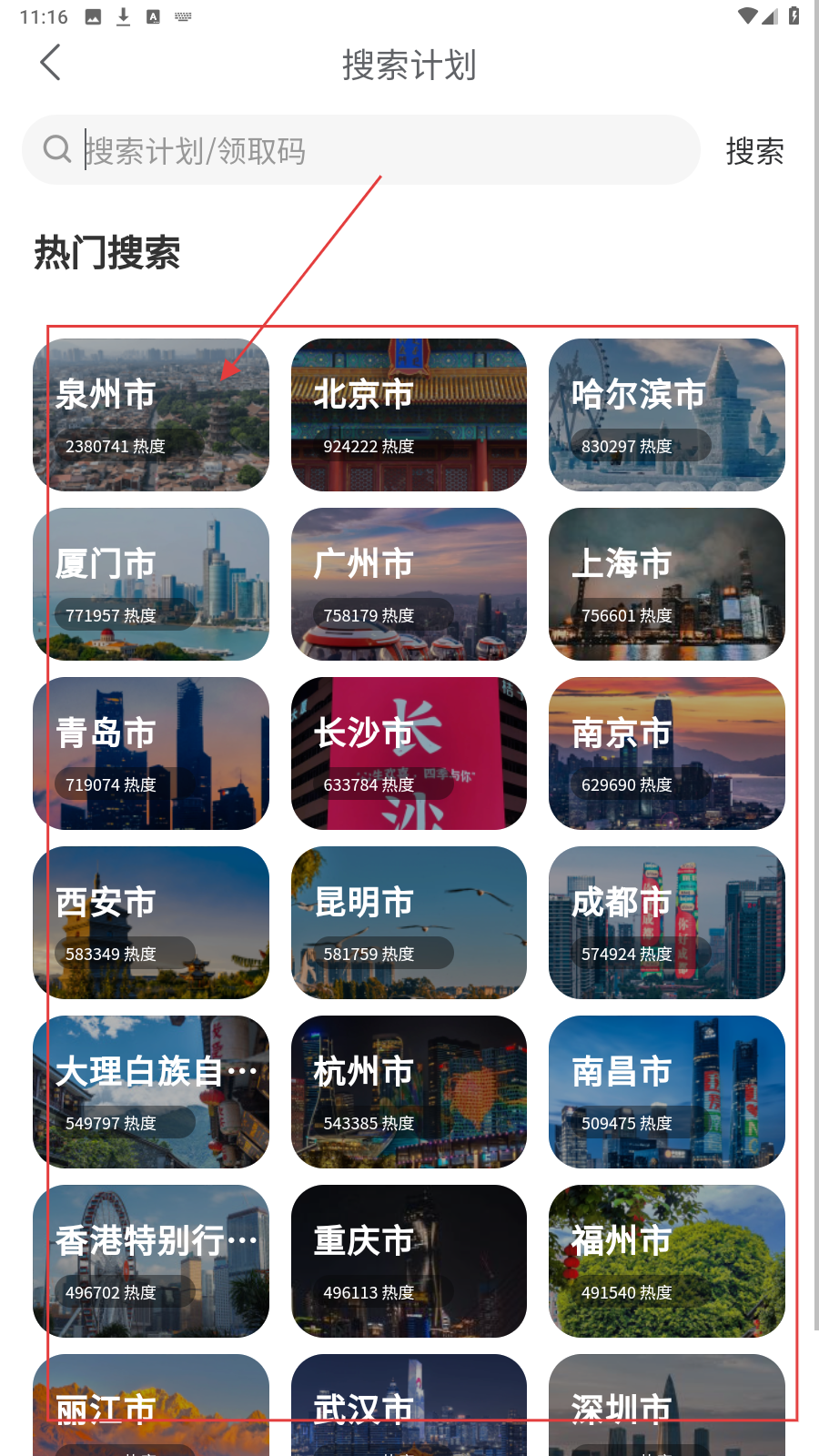View plans for 厦门市
819x1456 pixels.
(151, 584)
